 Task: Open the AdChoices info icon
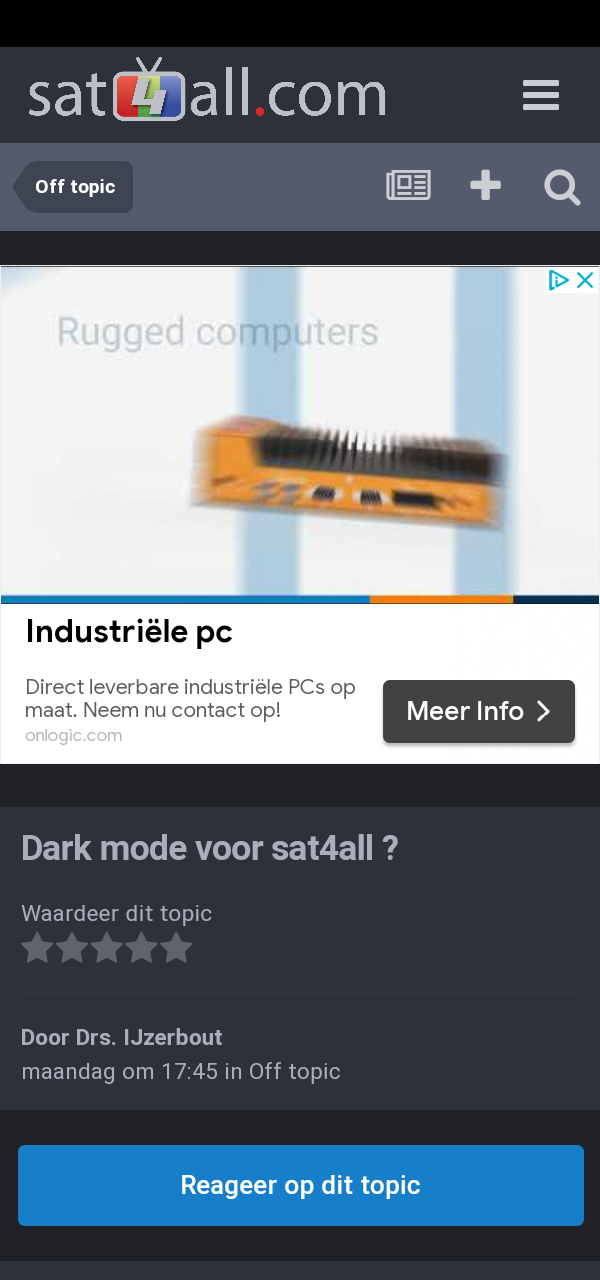pos(560,280)
